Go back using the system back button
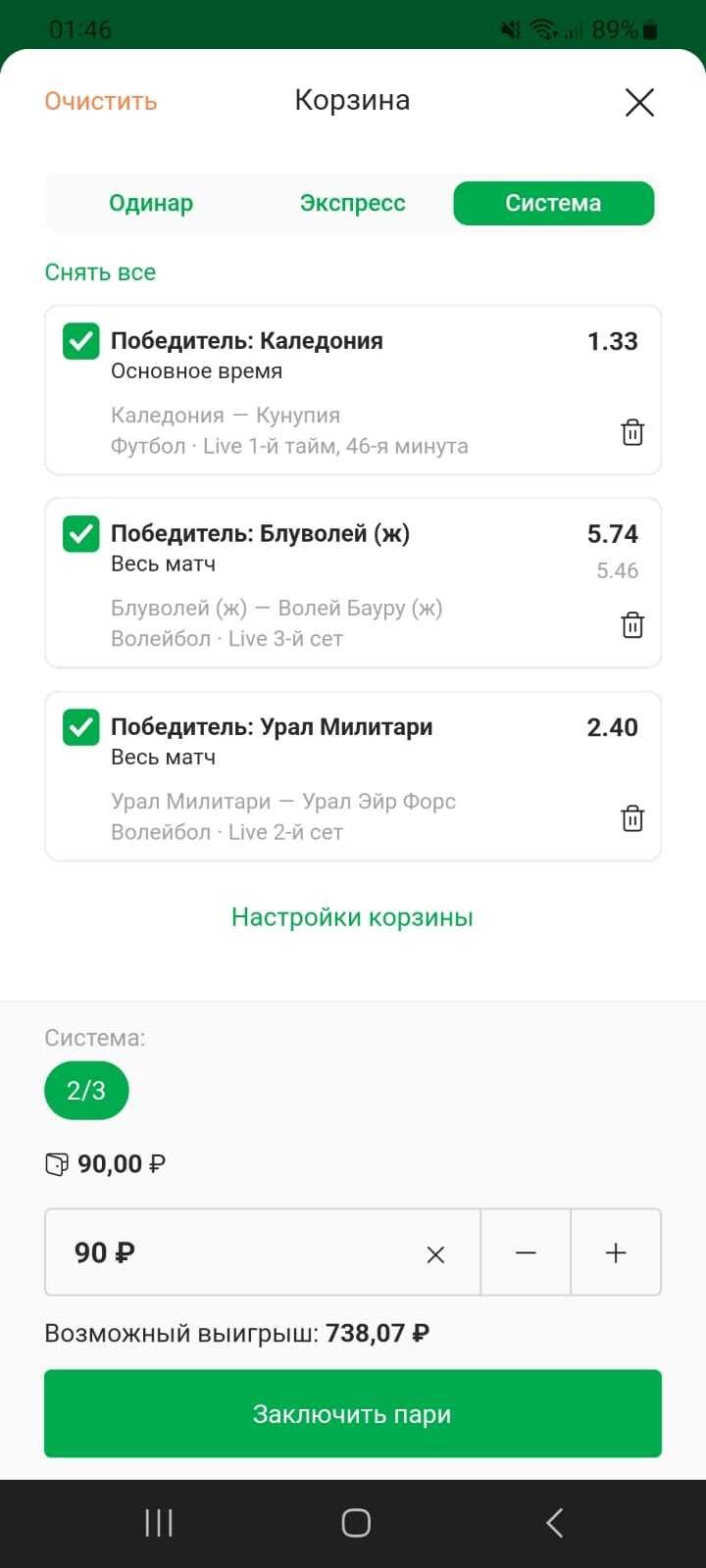Image resolution: width=706 pixels, height=1568 pixels. pyautogui.click(x=554, y=1523)
